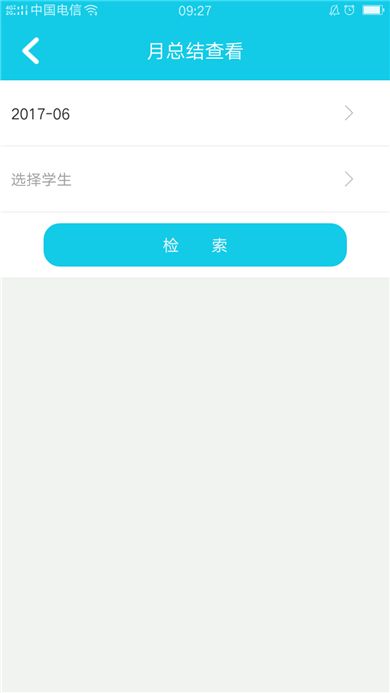Open the 选择学生 student selector

[x=195, y=179]
